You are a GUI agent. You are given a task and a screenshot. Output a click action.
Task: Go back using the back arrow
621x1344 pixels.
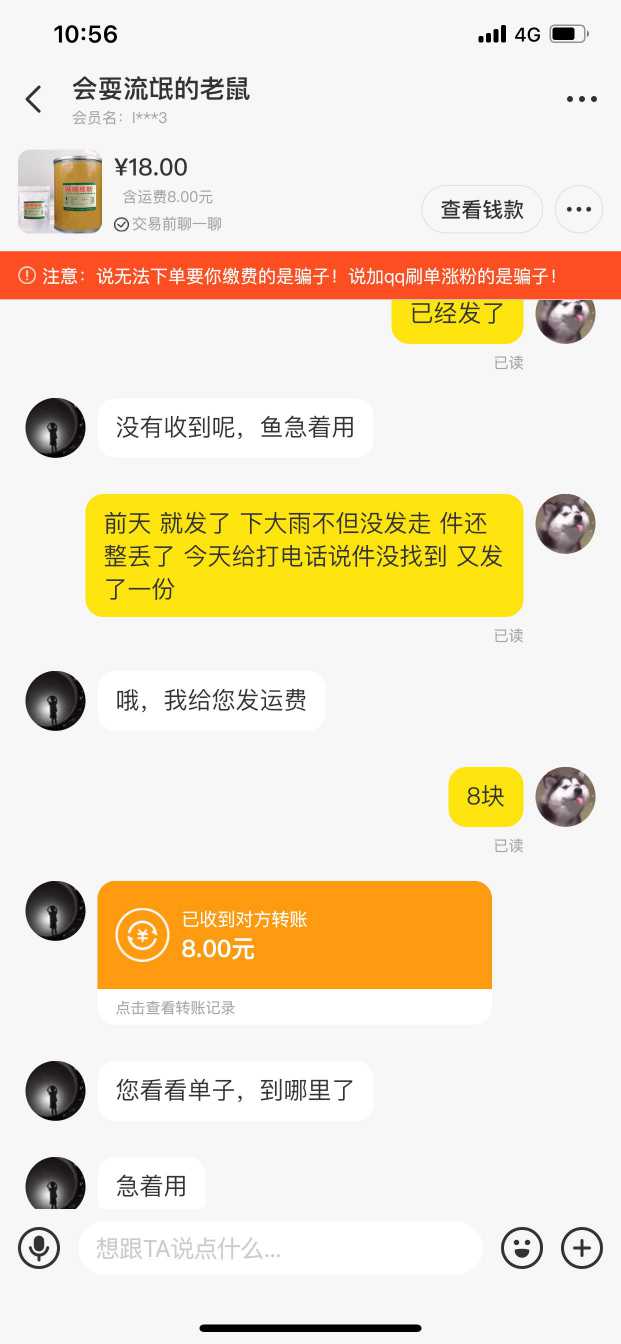point(34,99)
